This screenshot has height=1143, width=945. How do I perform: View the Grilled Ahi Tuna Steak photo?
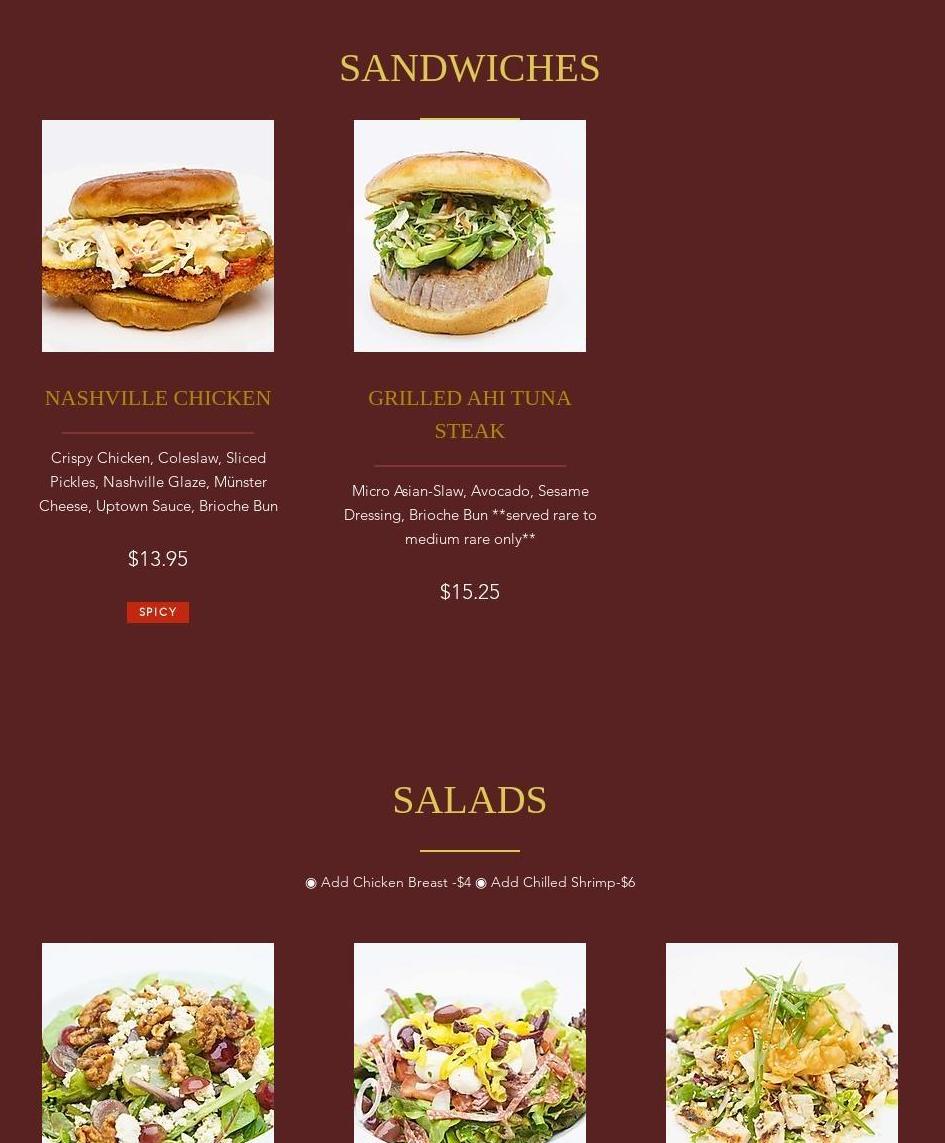point(470,236)
